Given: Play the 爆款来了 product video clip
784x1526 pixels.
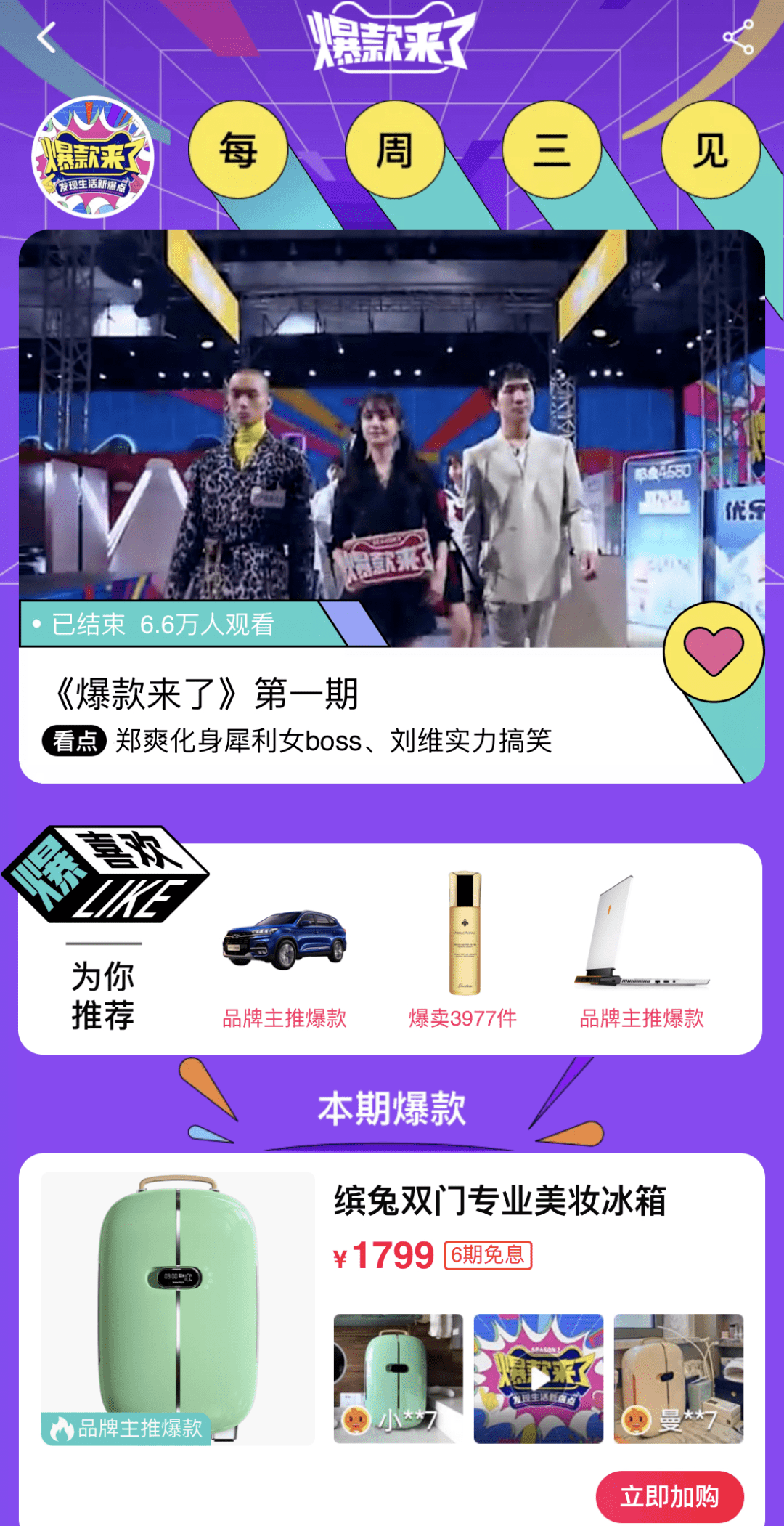Looking at the screenshot, I should tap(539, 1379).
